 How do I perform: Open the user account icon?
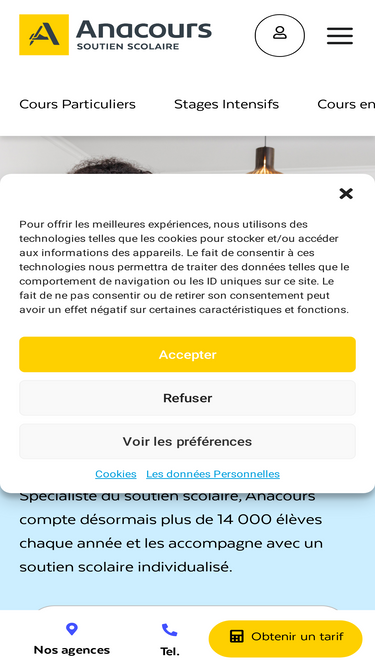pyautogui.click(x=280, y=35)
